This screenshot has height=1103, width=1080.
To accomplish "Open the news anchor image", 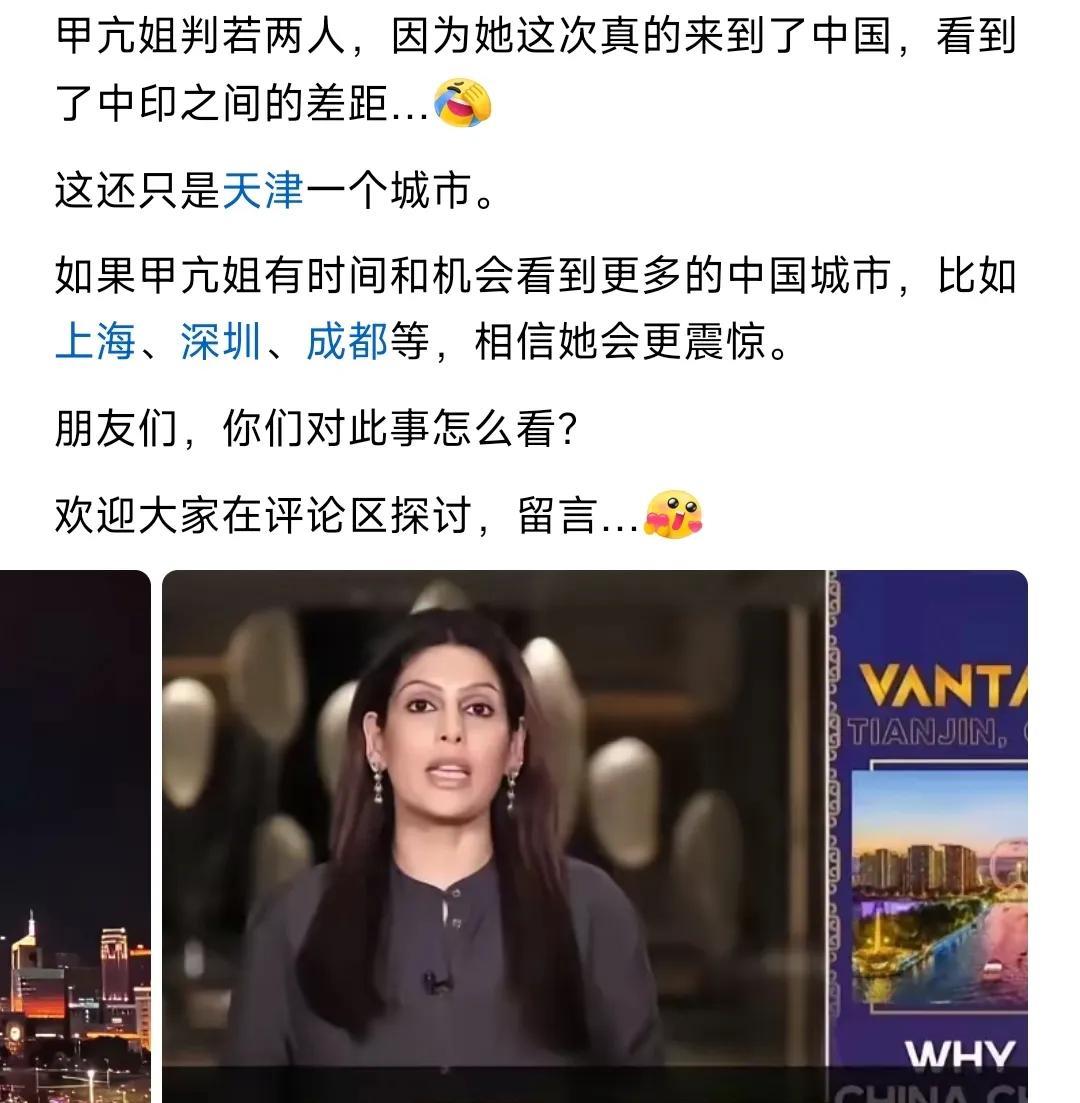I will click(595, 836).
